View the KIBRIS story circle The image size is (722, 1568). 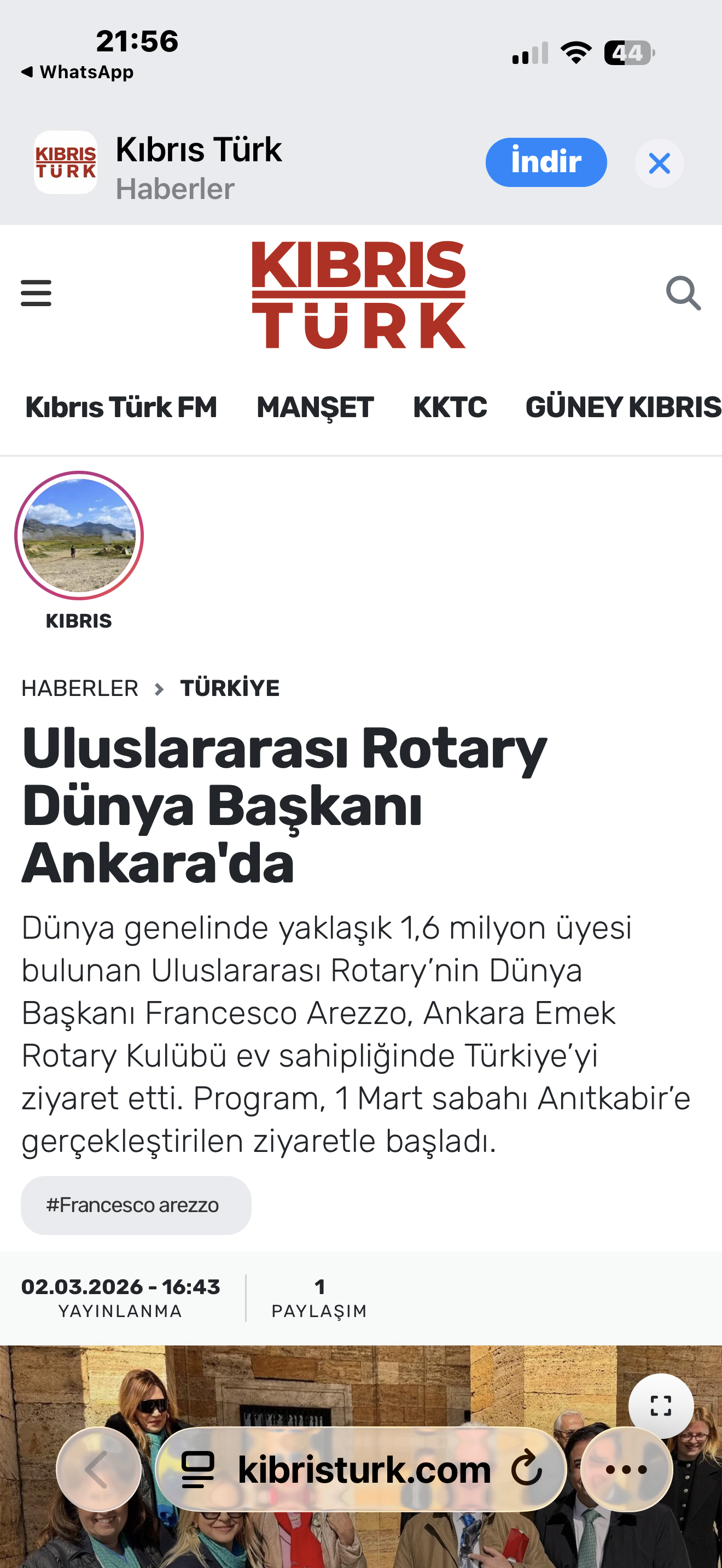coord(79,536)
